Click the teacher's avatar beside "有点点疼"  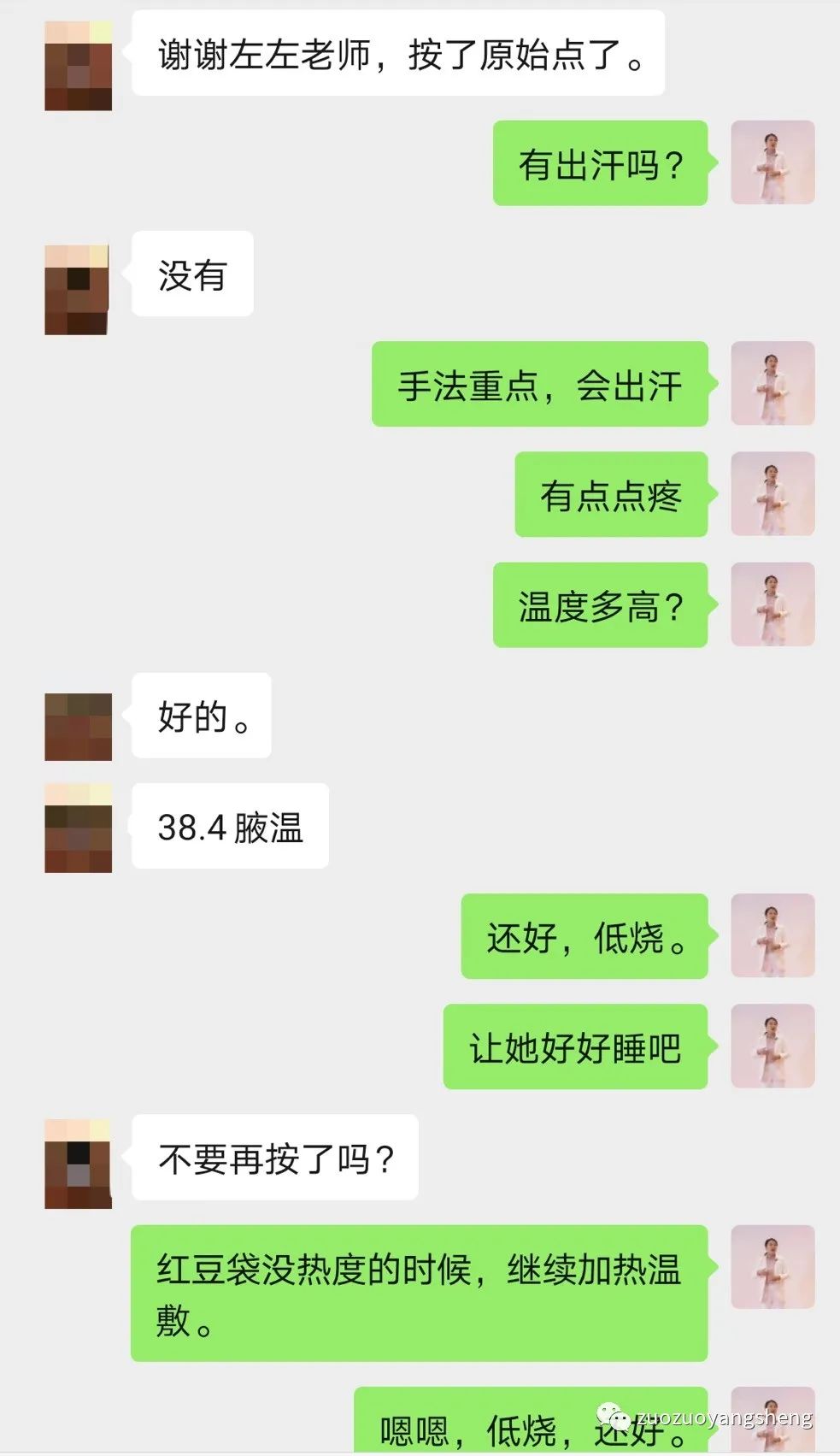click(x=772, y=496)
